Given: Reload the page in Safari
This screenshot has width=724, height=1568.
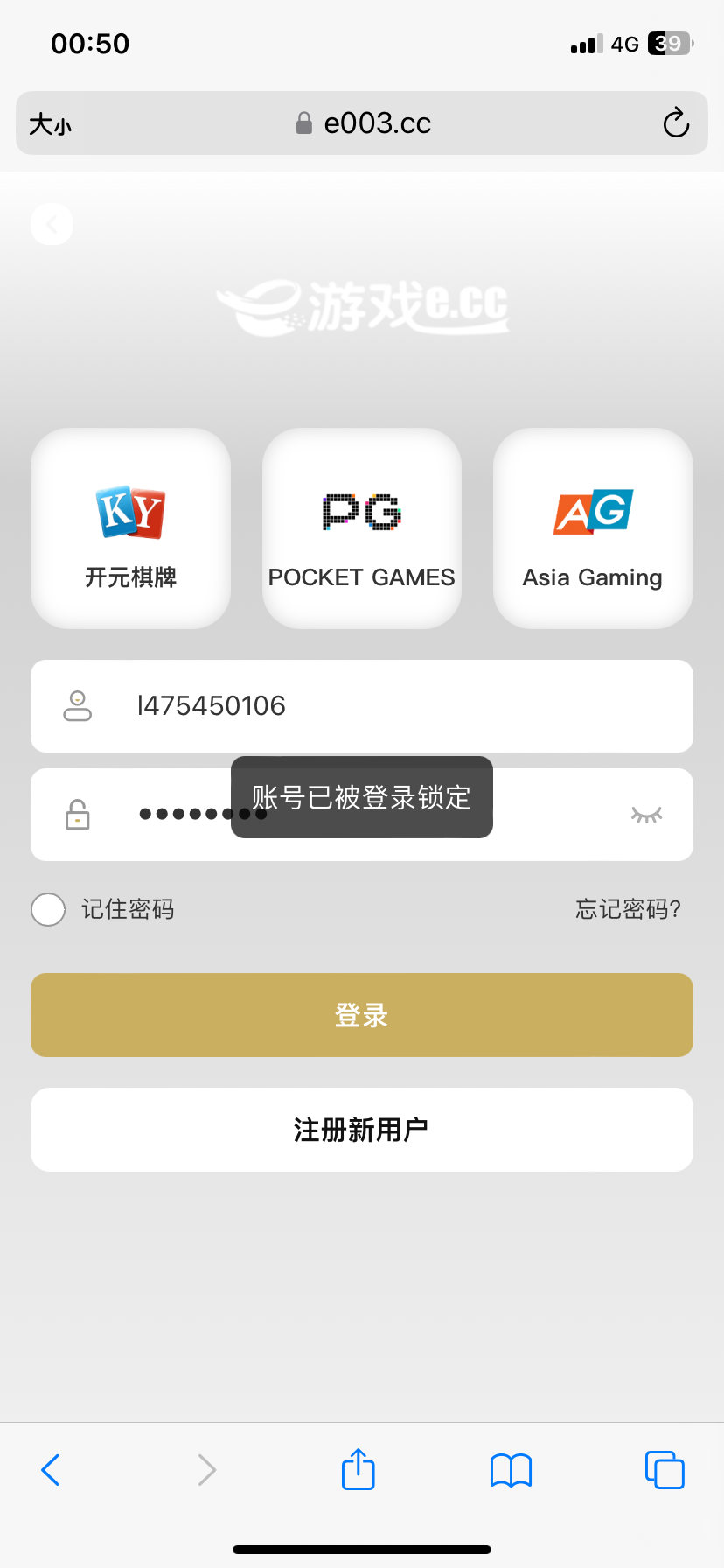Looking at the screenshot, I should (x=675, y=123).
